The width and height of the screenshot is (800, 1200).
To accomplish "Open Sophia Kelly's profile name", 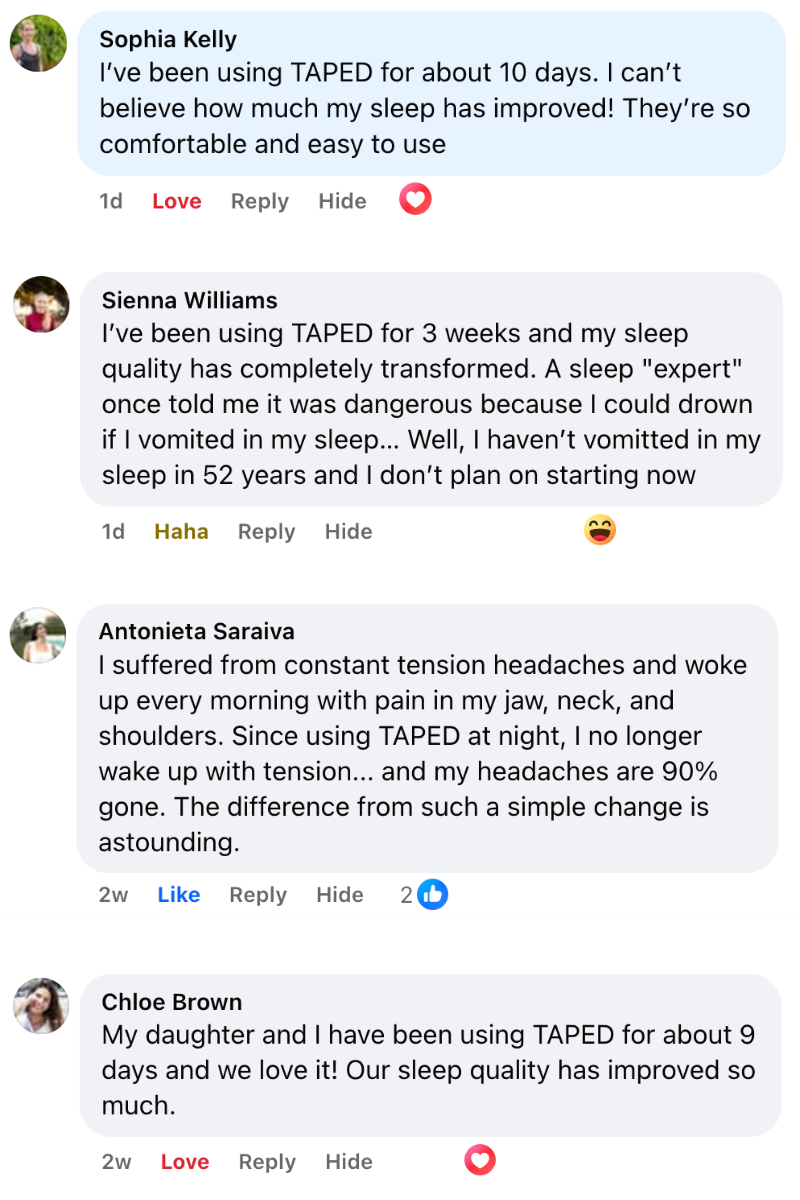I will 168,40.
